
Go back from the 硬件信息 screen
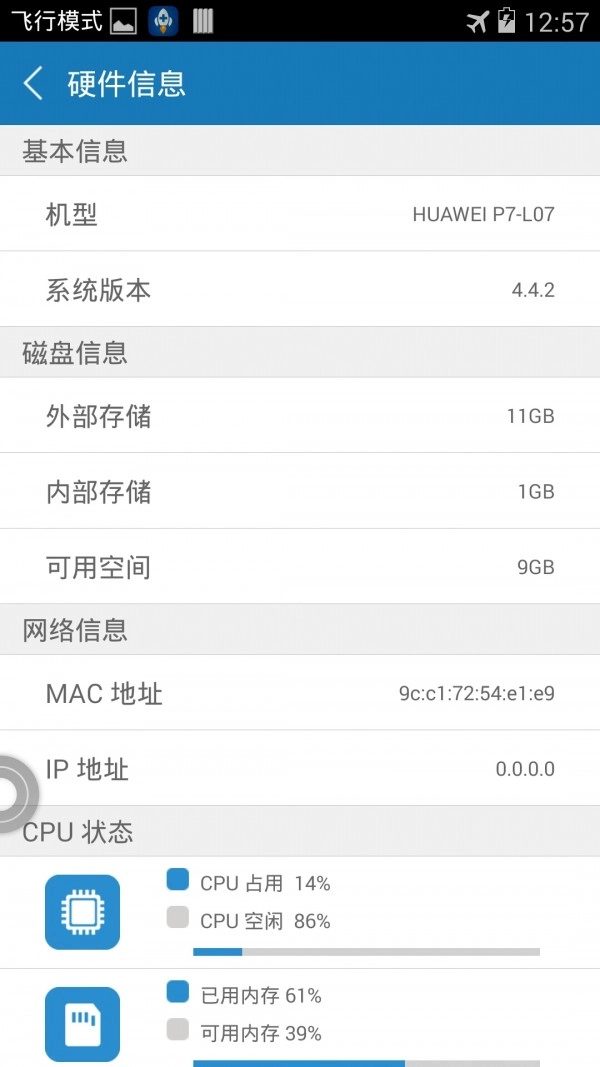[x=33, y=83]
